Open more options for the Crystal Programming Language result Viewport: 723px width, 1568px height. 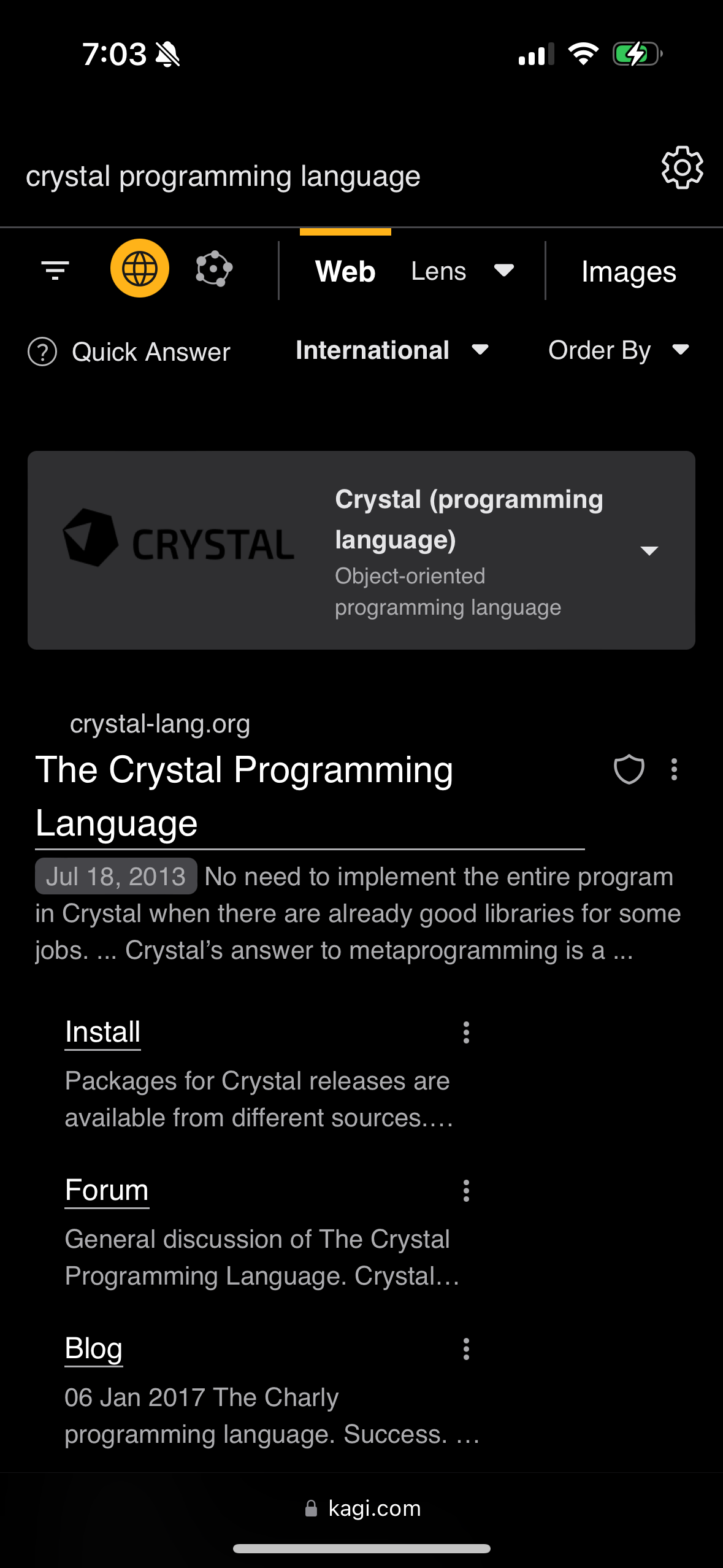click(674, 769)
